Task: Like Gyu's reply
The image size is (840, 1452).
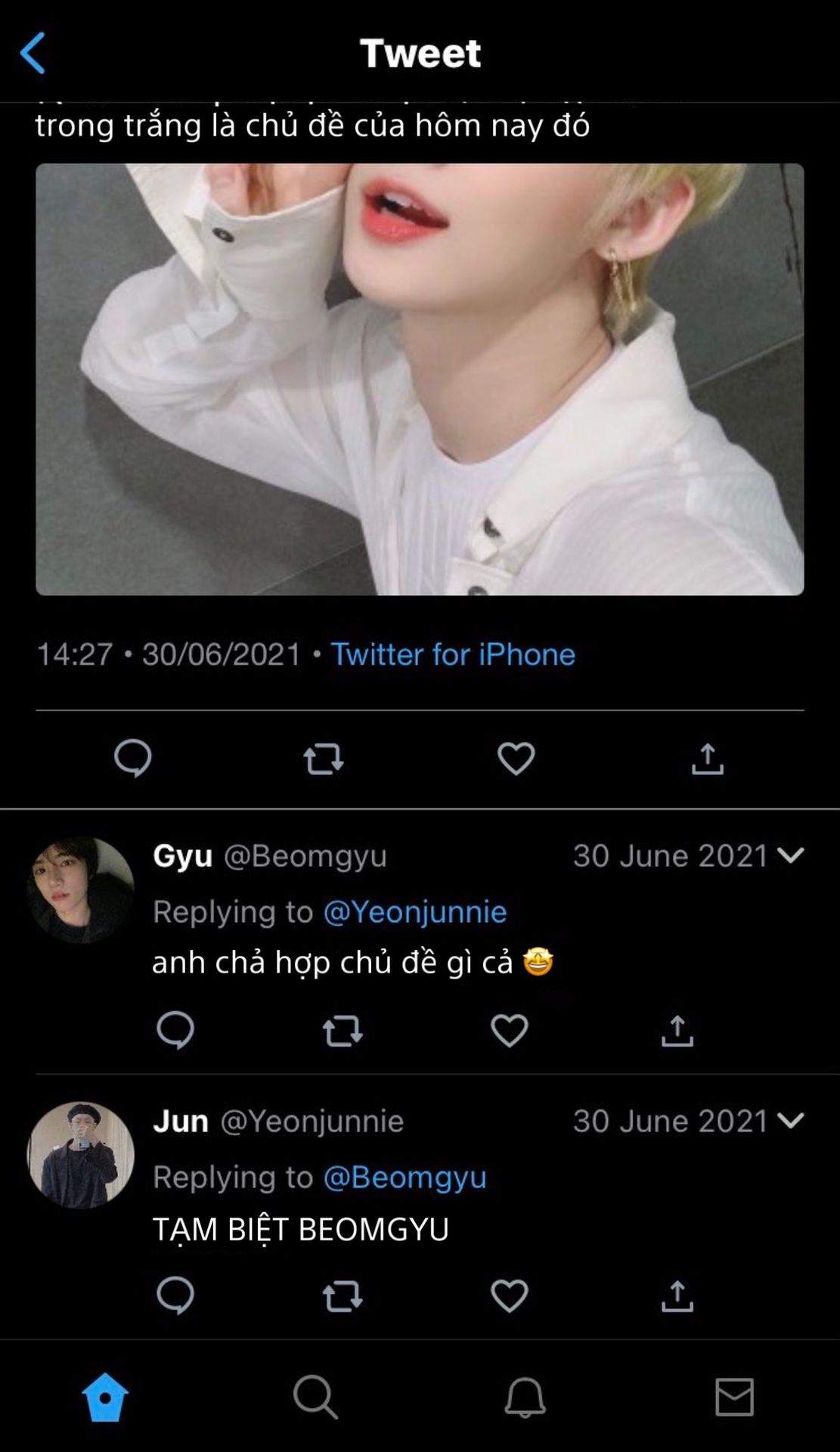Action: click(x=510, y=1030)
